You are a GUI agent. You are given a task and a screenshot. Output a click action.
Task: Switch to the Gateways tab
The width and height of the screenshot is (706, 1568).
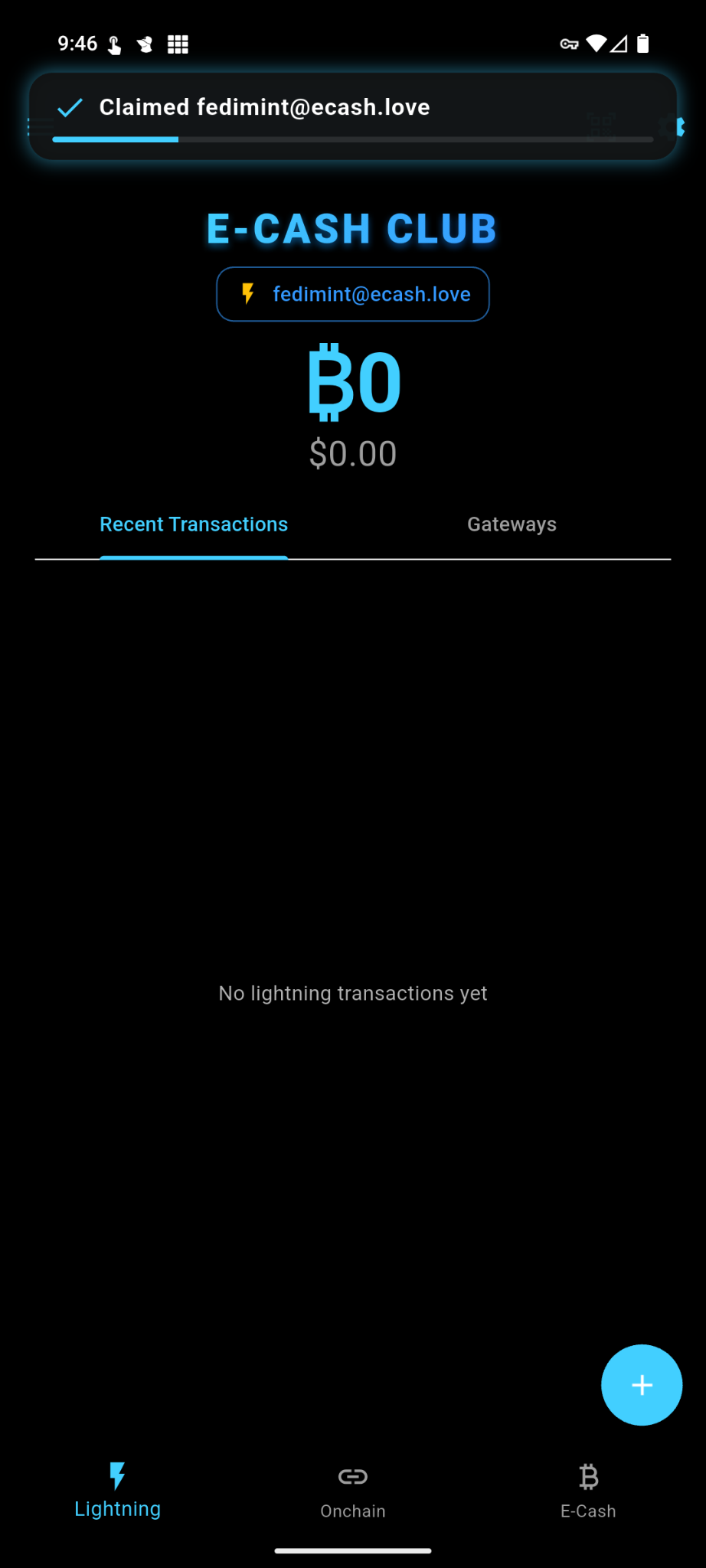pyautogui.click(x=512, y=525)
